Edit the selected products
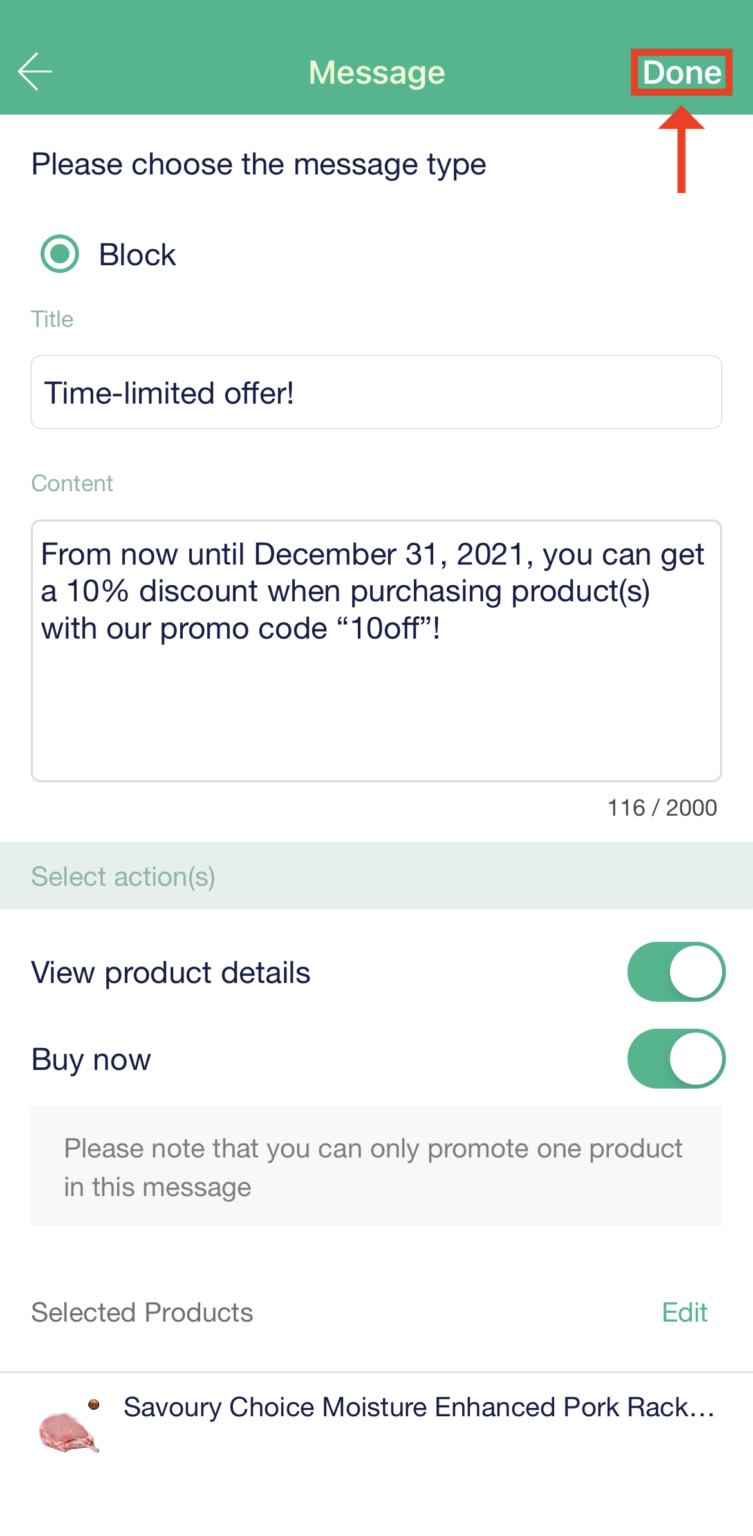 (685, 1312)
